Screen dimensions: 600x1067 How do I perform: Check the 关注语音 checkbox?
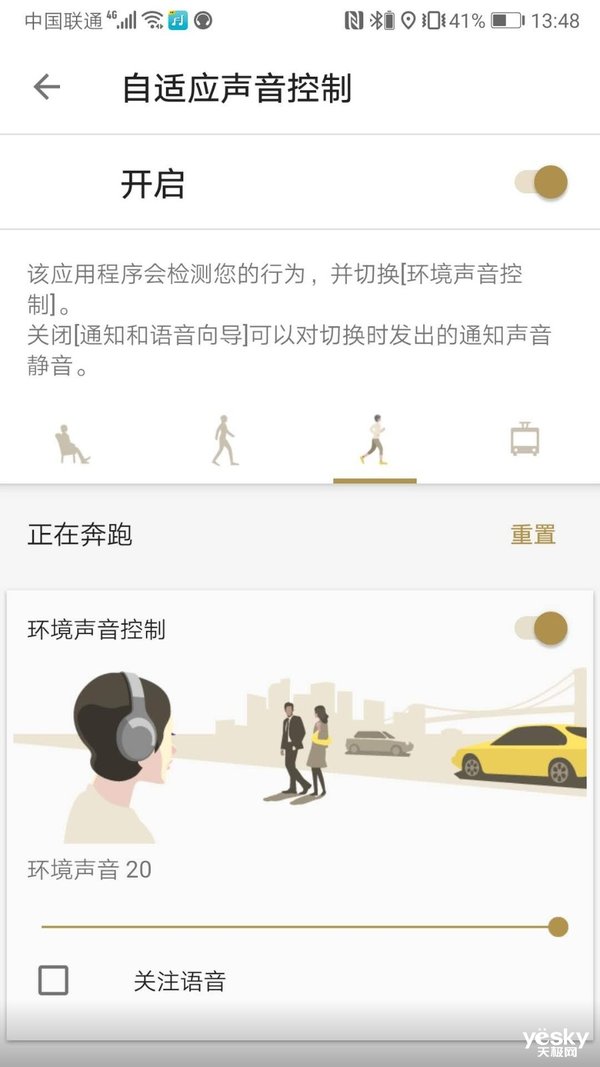[x=53, y=981]
